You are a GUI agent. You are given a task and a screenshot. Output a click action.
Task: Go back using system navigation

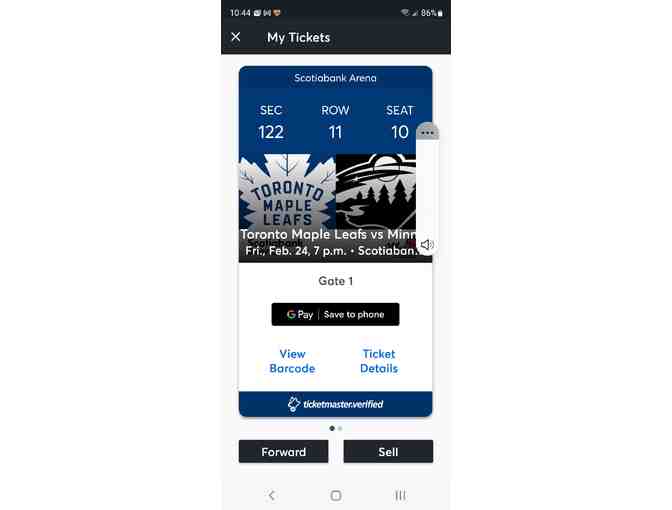[x=272, y=495]
